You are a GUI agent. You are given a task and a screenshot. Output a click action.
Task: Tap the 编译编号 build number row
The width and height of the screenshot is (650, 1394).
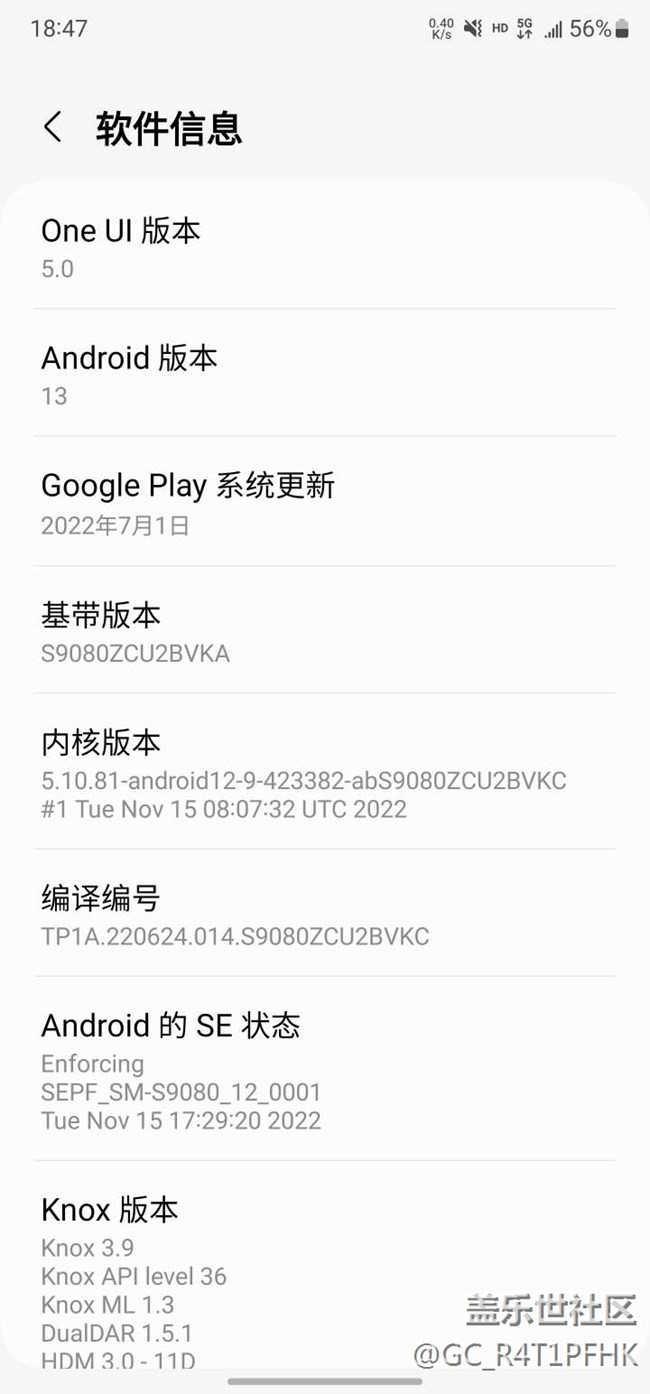tap(324, 914)
